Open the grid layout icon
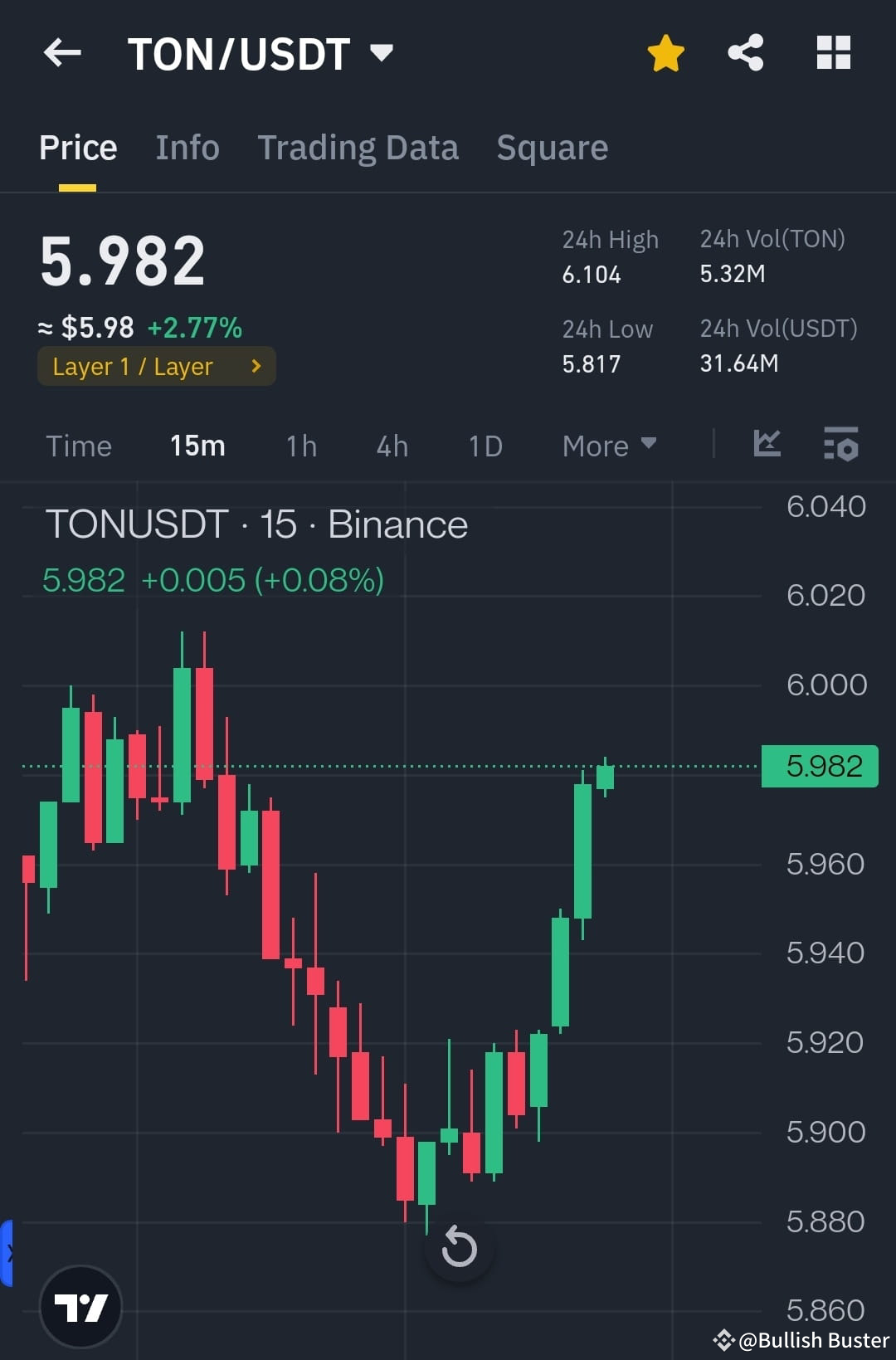 click(833, 52)
